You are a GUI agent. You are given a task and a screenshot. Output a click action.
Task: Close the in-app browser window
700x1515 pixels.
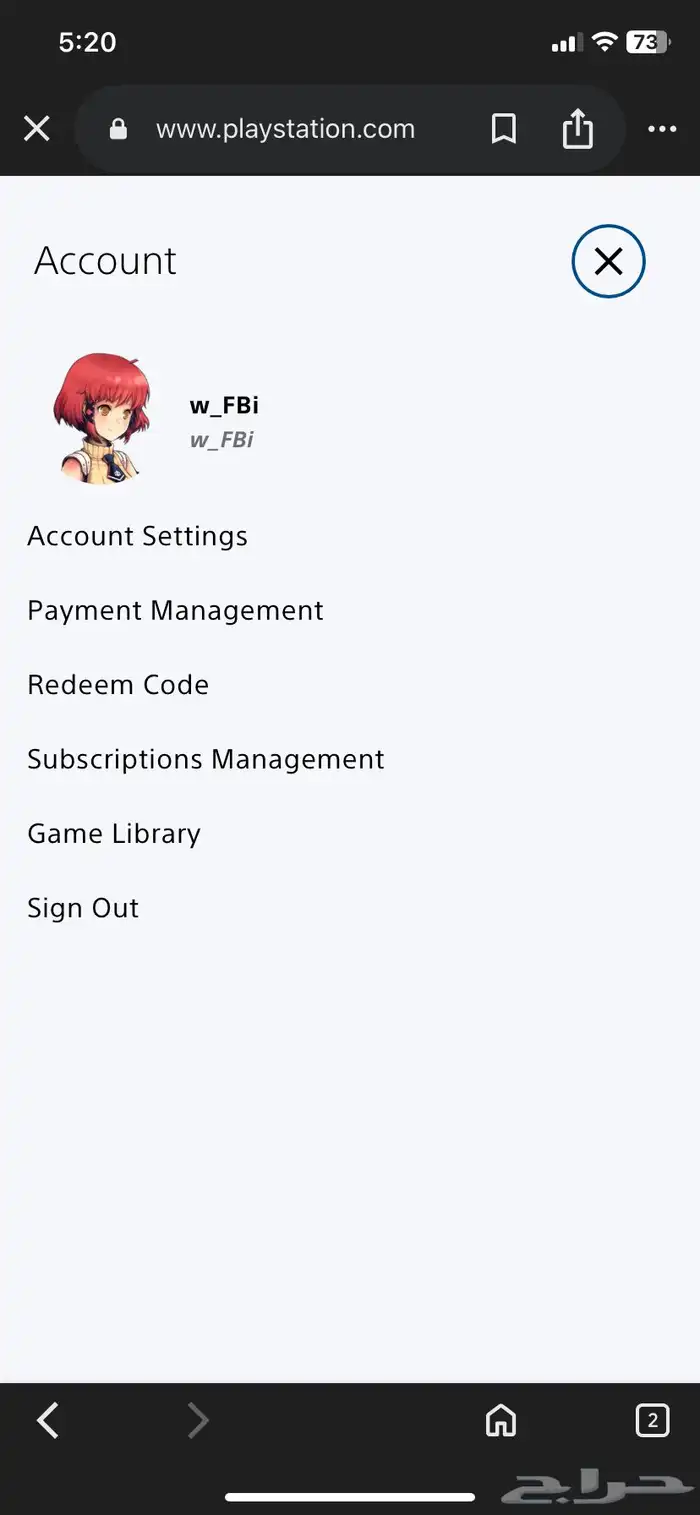coord(37,129)
